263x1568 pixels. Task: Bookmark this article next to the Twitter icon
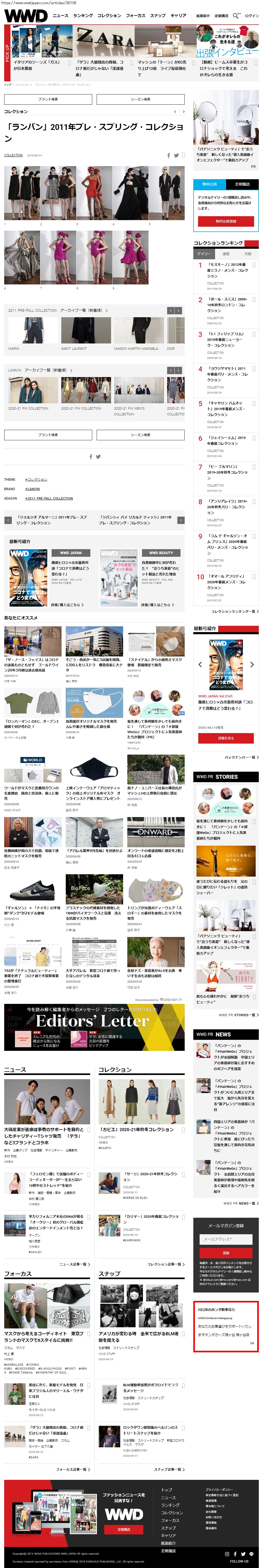tap(182, 155)
